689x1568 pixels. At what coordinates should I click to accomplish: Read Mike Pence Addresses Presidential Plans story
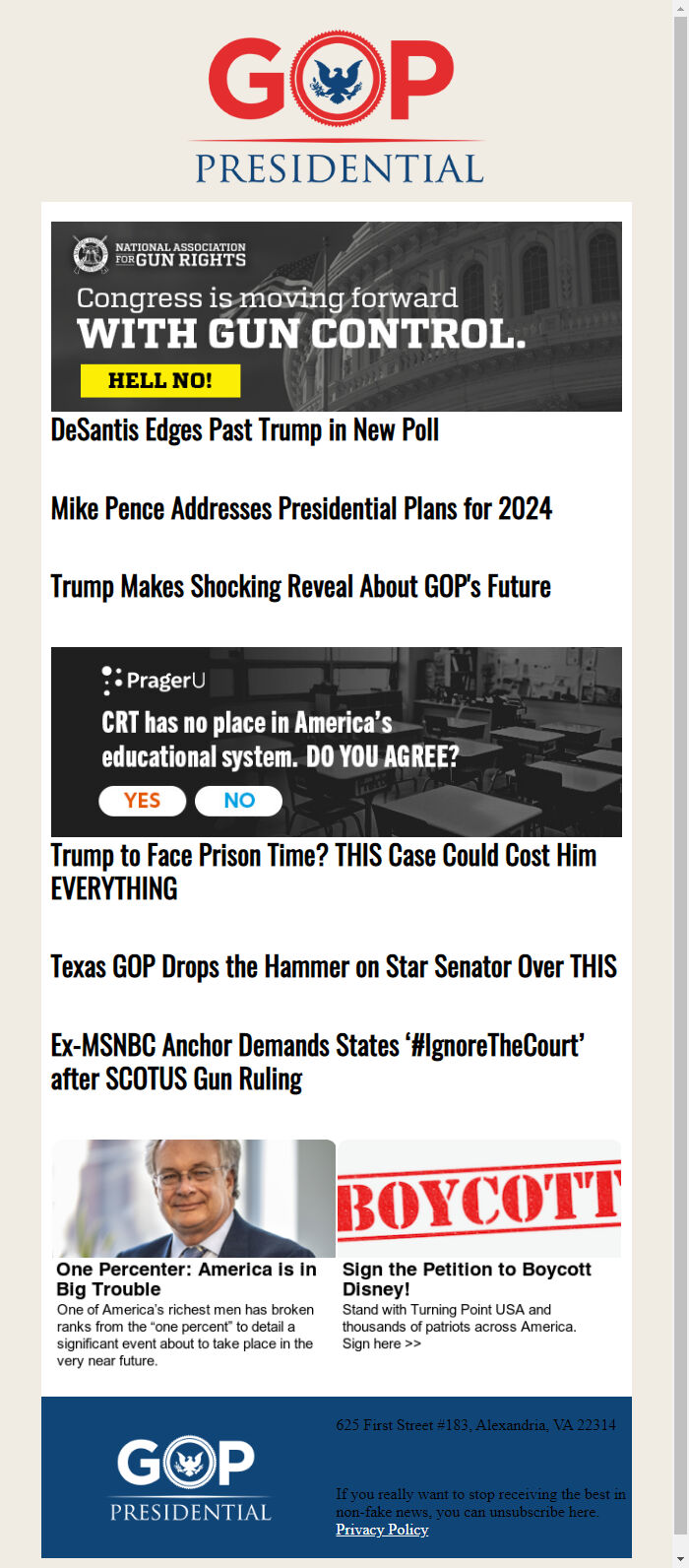[x=301, y=509]
